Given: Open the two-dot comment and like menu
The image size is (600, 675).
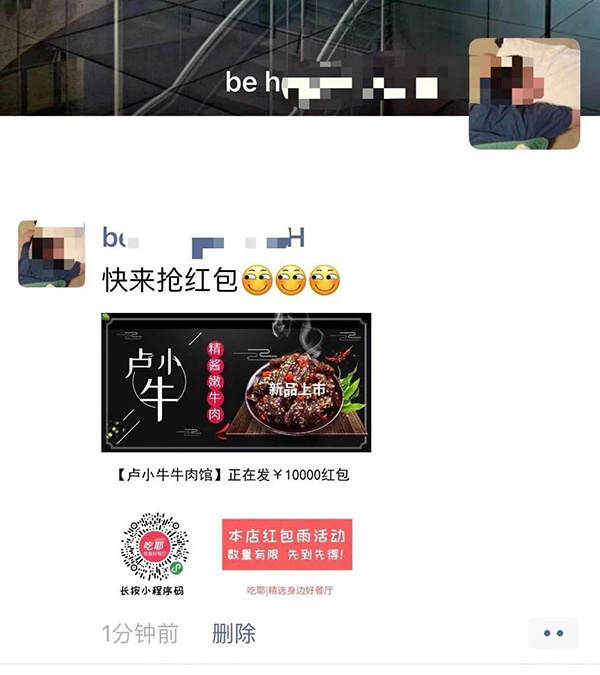Looking at the screenshot, I should click(553, 633).
